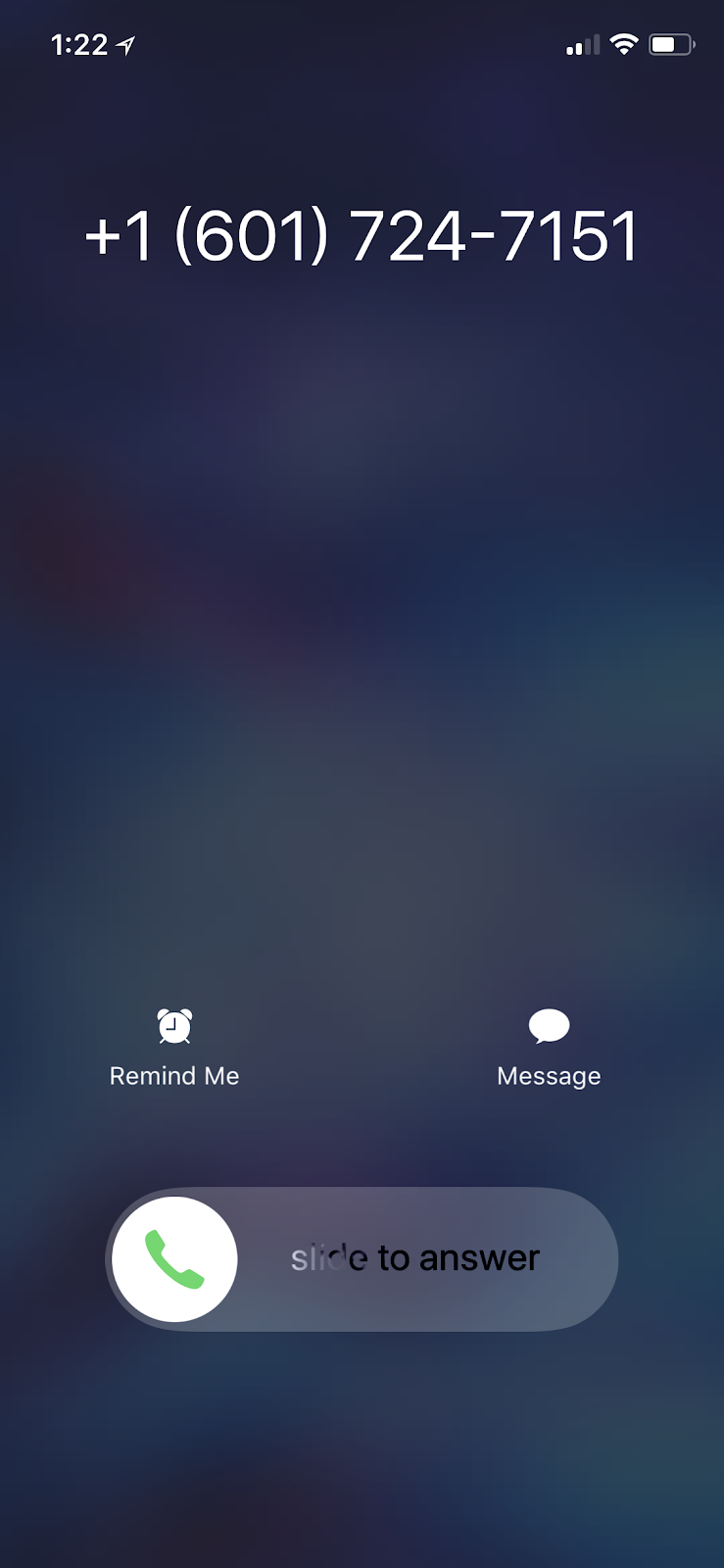Tap the green phone answer knob
Screen dimensions: 724x1568
tap(175, 1259)
